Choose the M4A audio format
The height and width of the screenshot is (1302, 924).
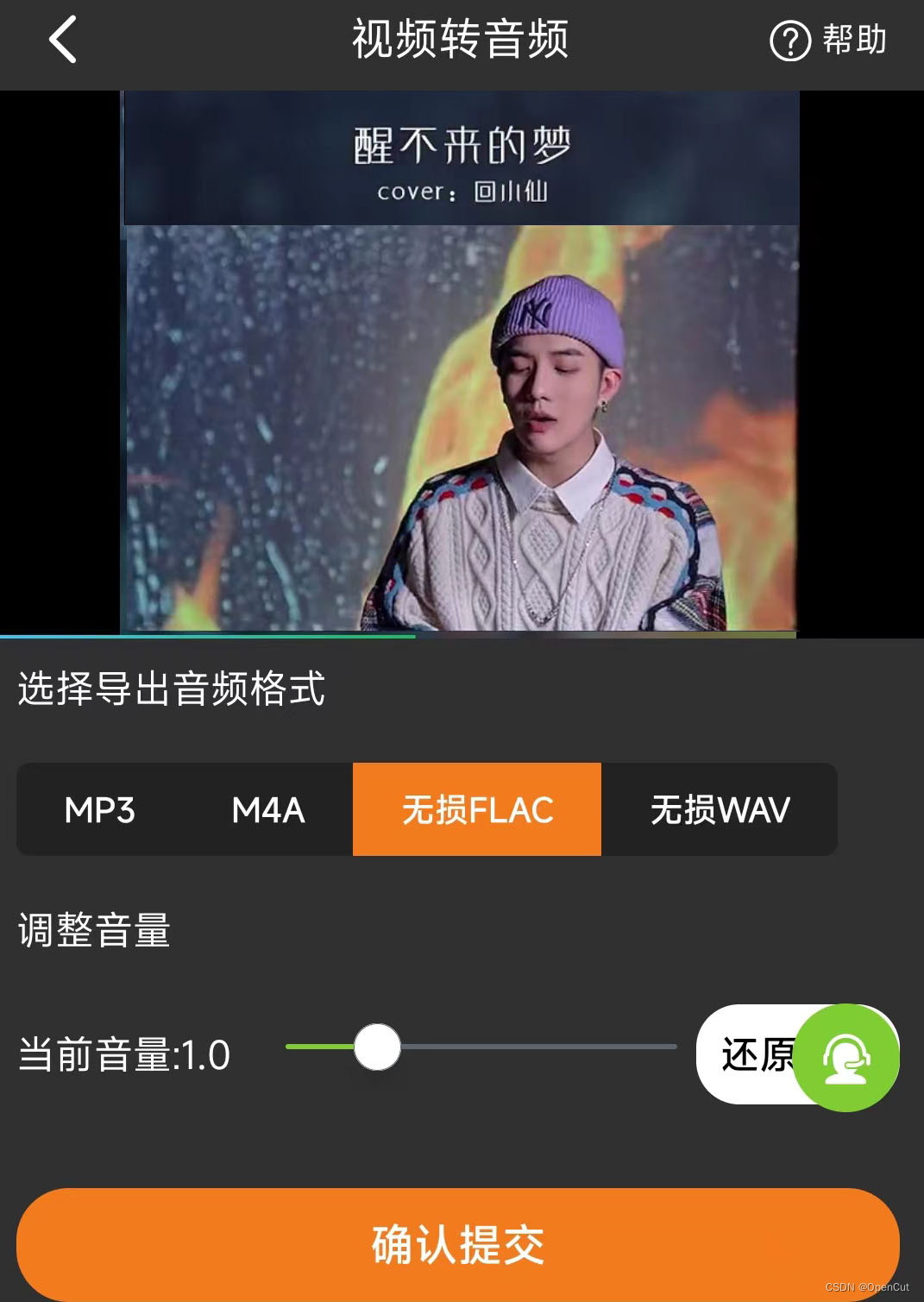pyautogui.click(x=268, y=809)
